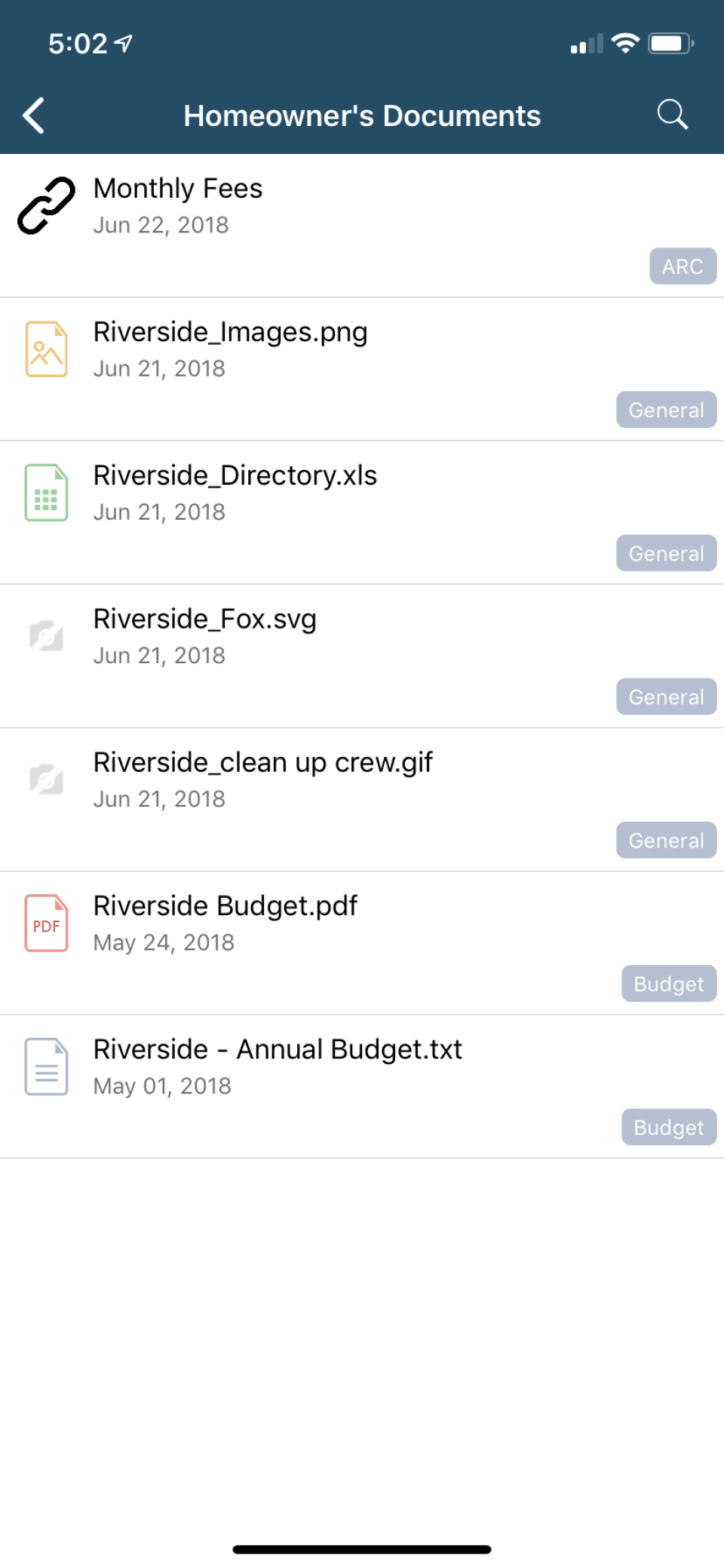Tap the text document icon for Annual Budget.txt

[45, 1065]
